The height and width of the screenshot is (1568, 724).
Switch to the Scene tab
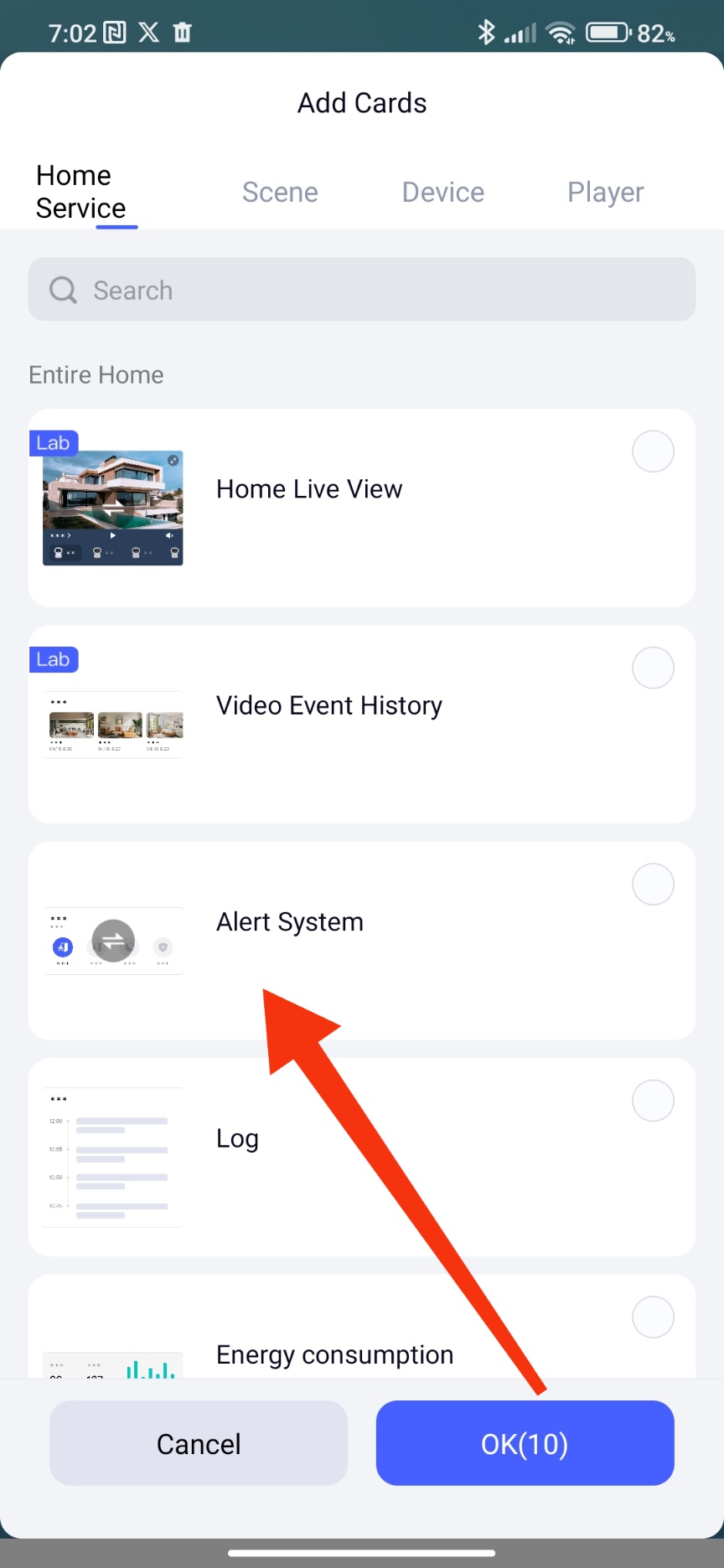click(280, 193)
